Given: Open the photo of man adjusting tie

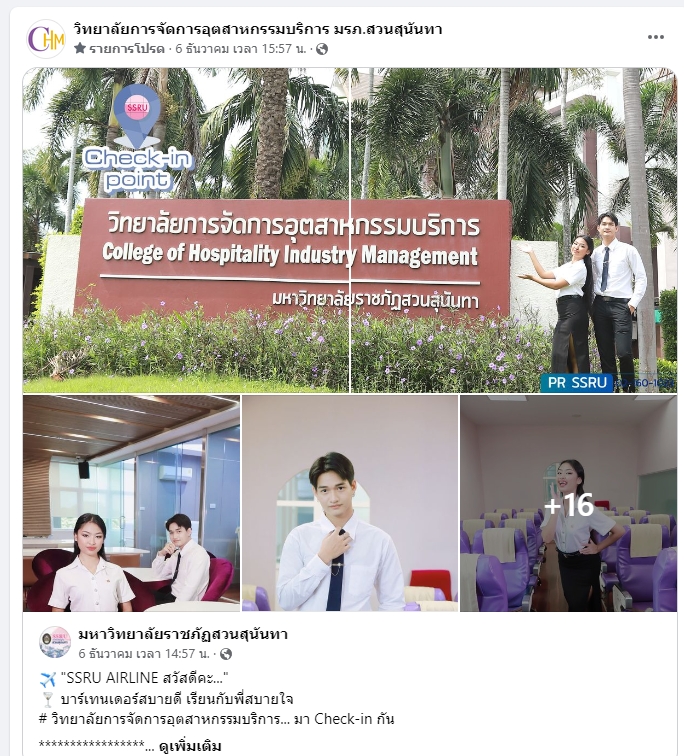Looking at the screenshot, I should click(350, 503).
